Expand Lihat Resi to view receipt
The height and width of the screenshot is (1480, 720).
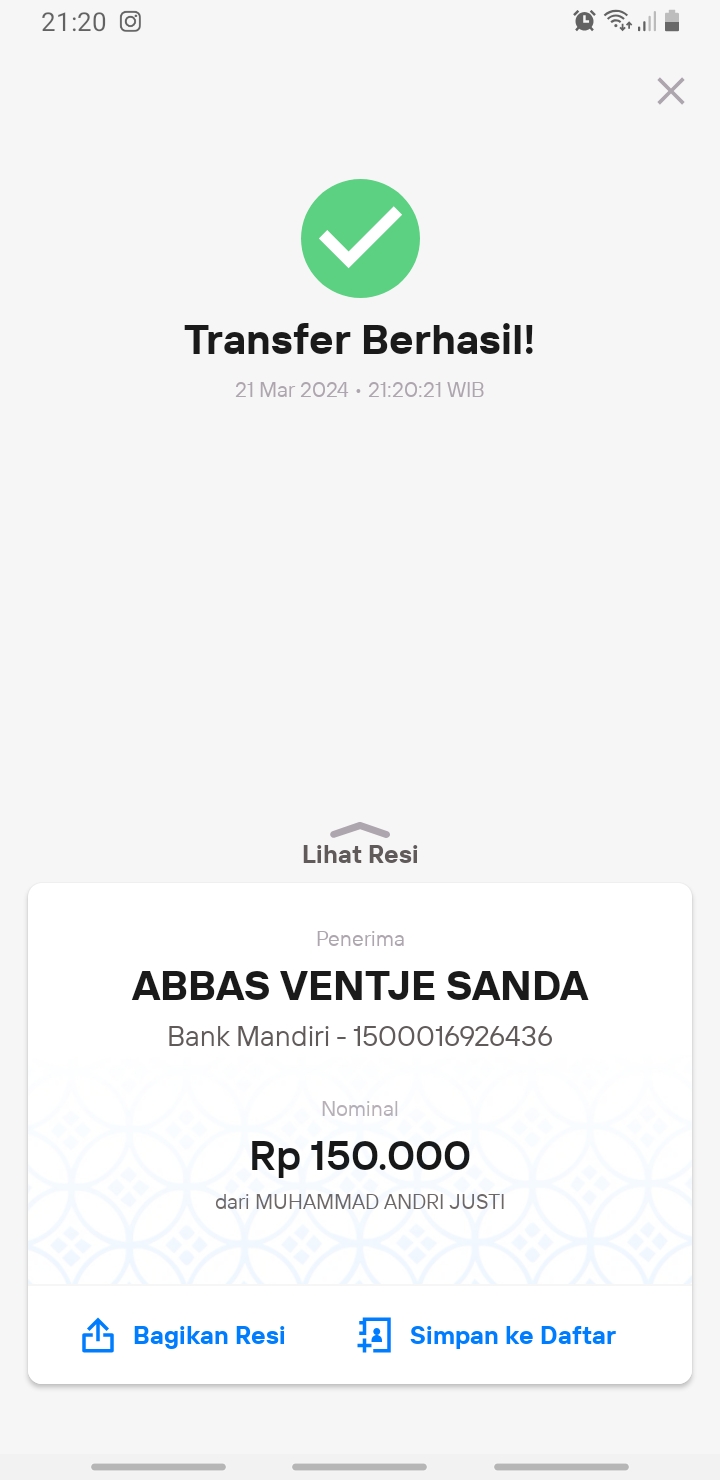pos(360,845)
